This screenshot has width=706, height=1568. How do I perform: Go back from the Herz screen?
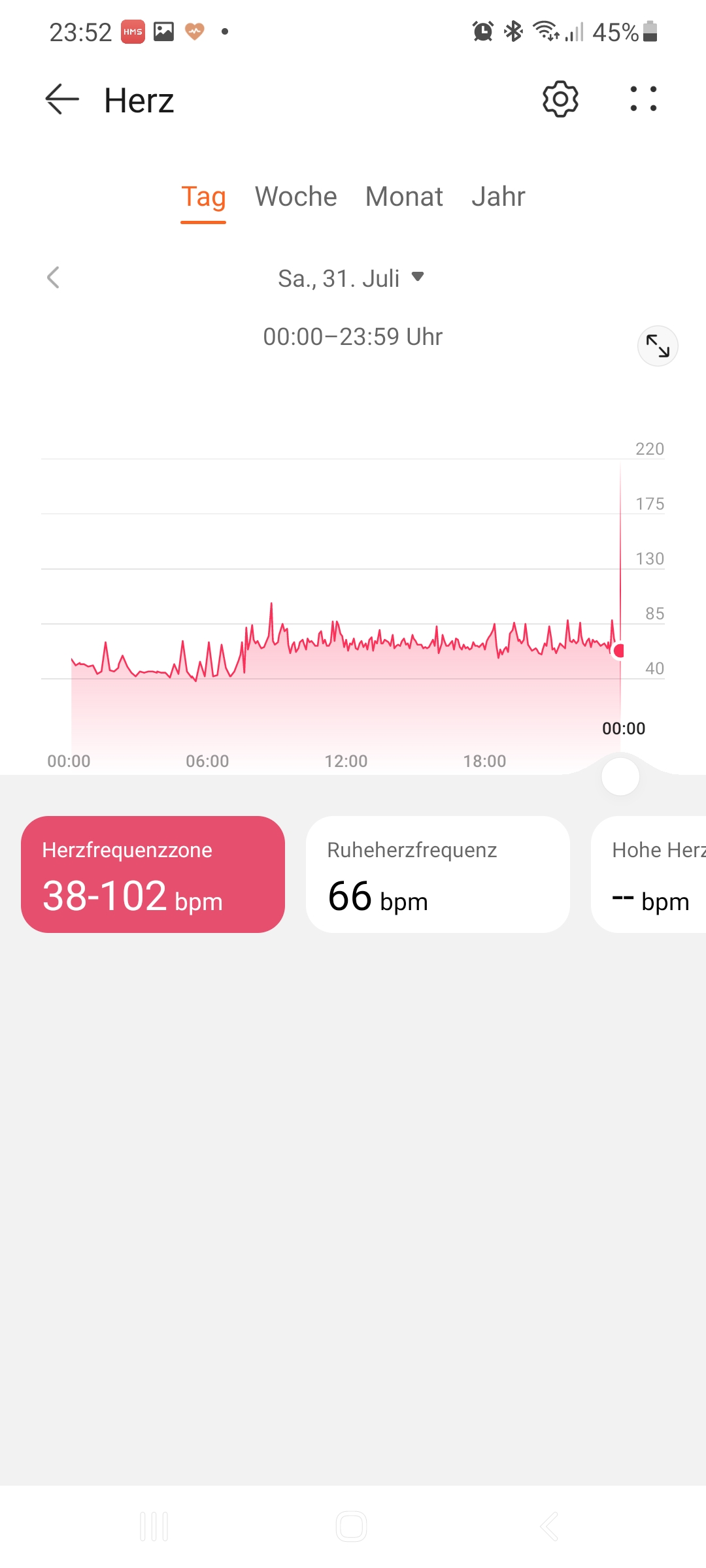[x=62, y=100]
